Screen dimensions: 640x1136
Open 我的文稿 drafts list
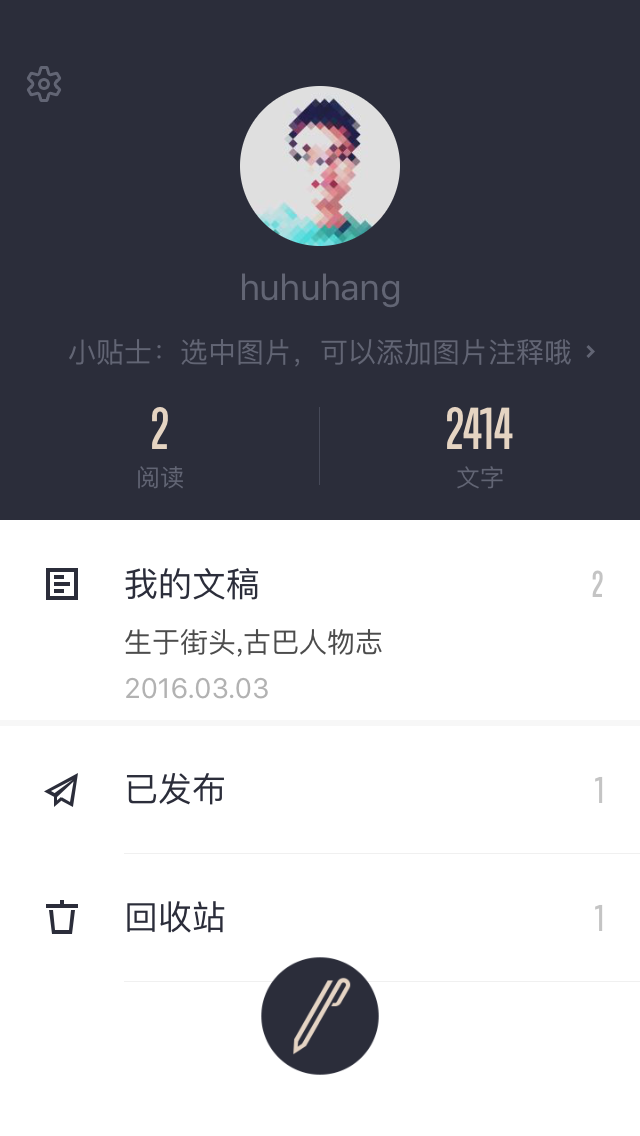(x=192, y=585)
